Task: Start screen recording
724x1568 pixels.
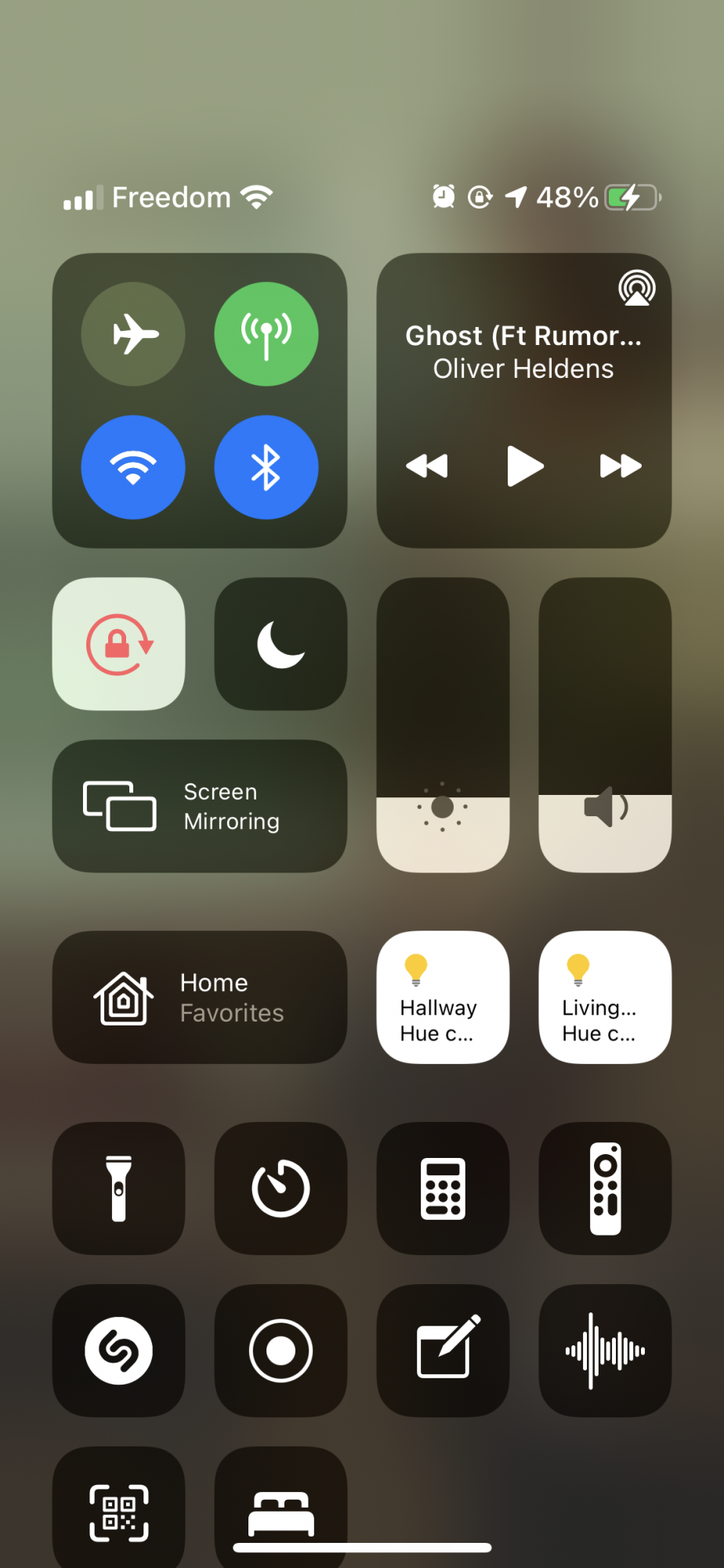Action: pos(281,1351)
